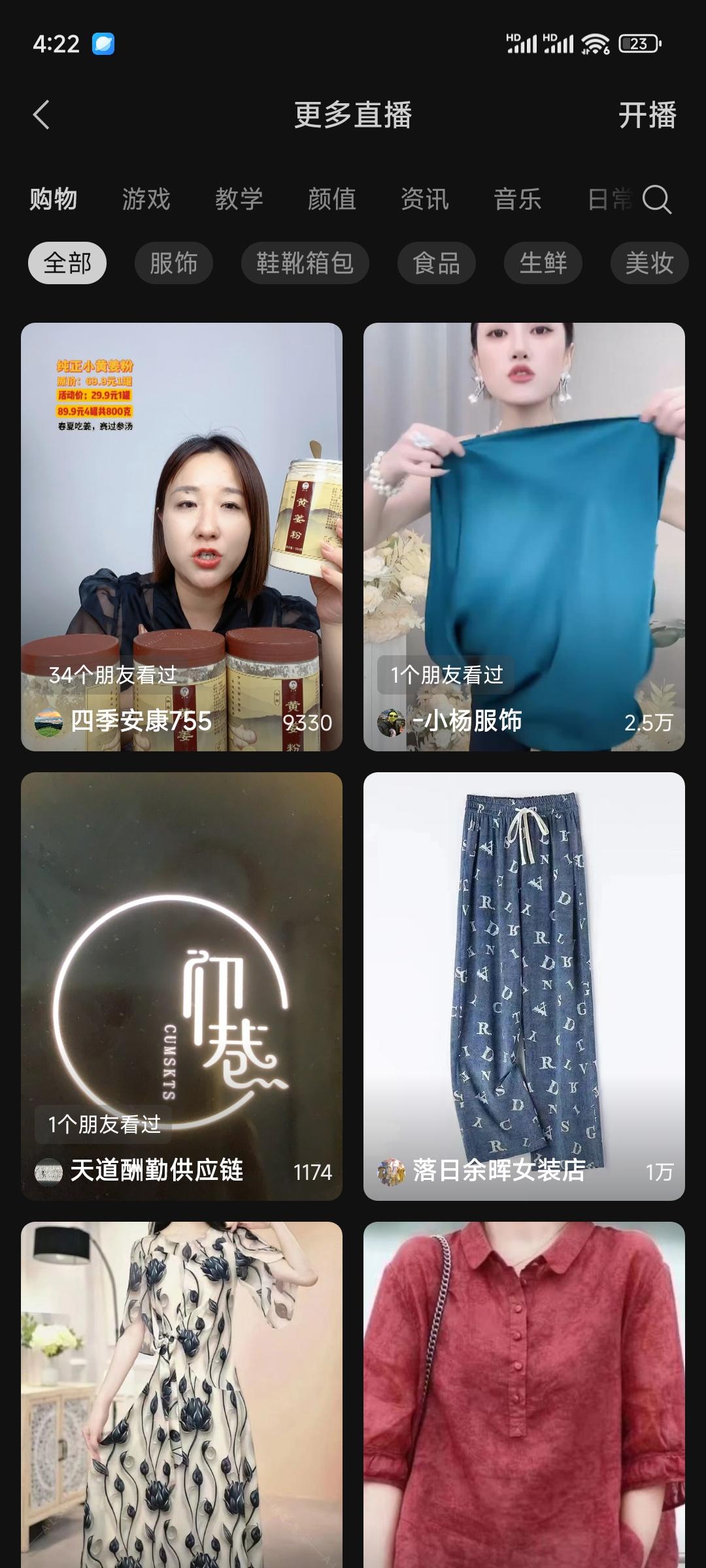The width and height of the screenshot is (706, 1568).
Task: Select the 鞋靴箱包 filter chip
Action: (x=305, y=263)
